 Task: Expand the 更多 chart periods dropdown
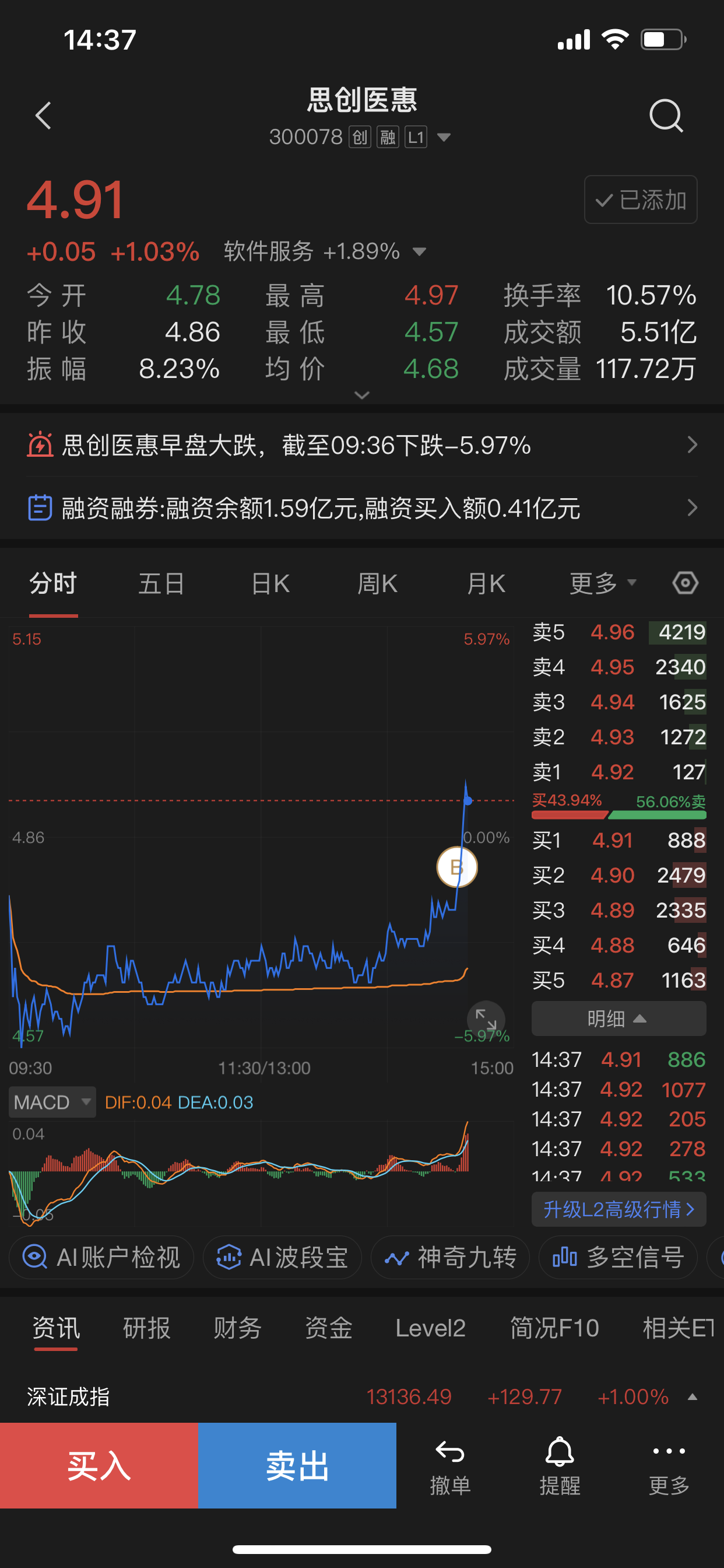point(603,584)
